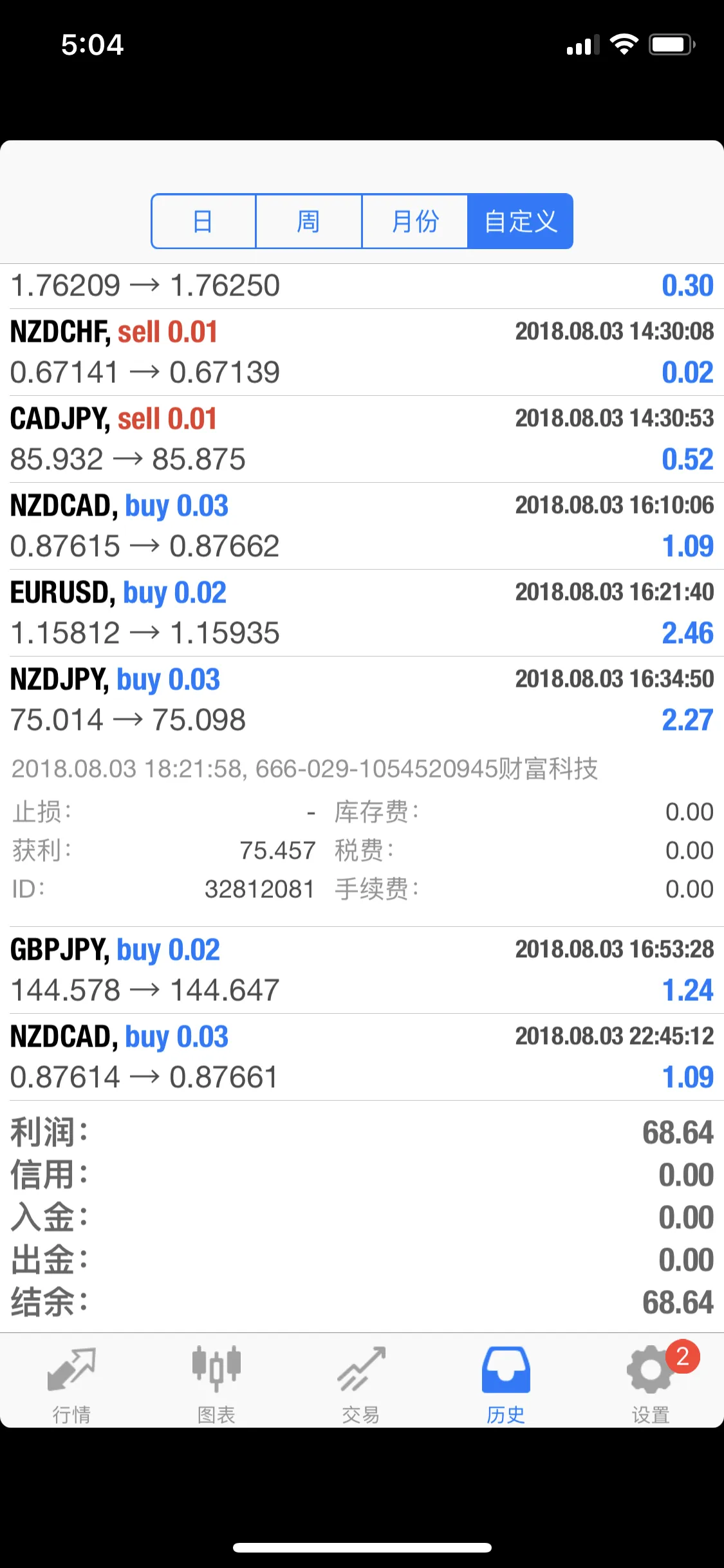This screenshot has height=1568, width=724.
Task: Expand the EURUSD buy 0.02 trade
Action: pyautogui.click(x=362, y=613)
